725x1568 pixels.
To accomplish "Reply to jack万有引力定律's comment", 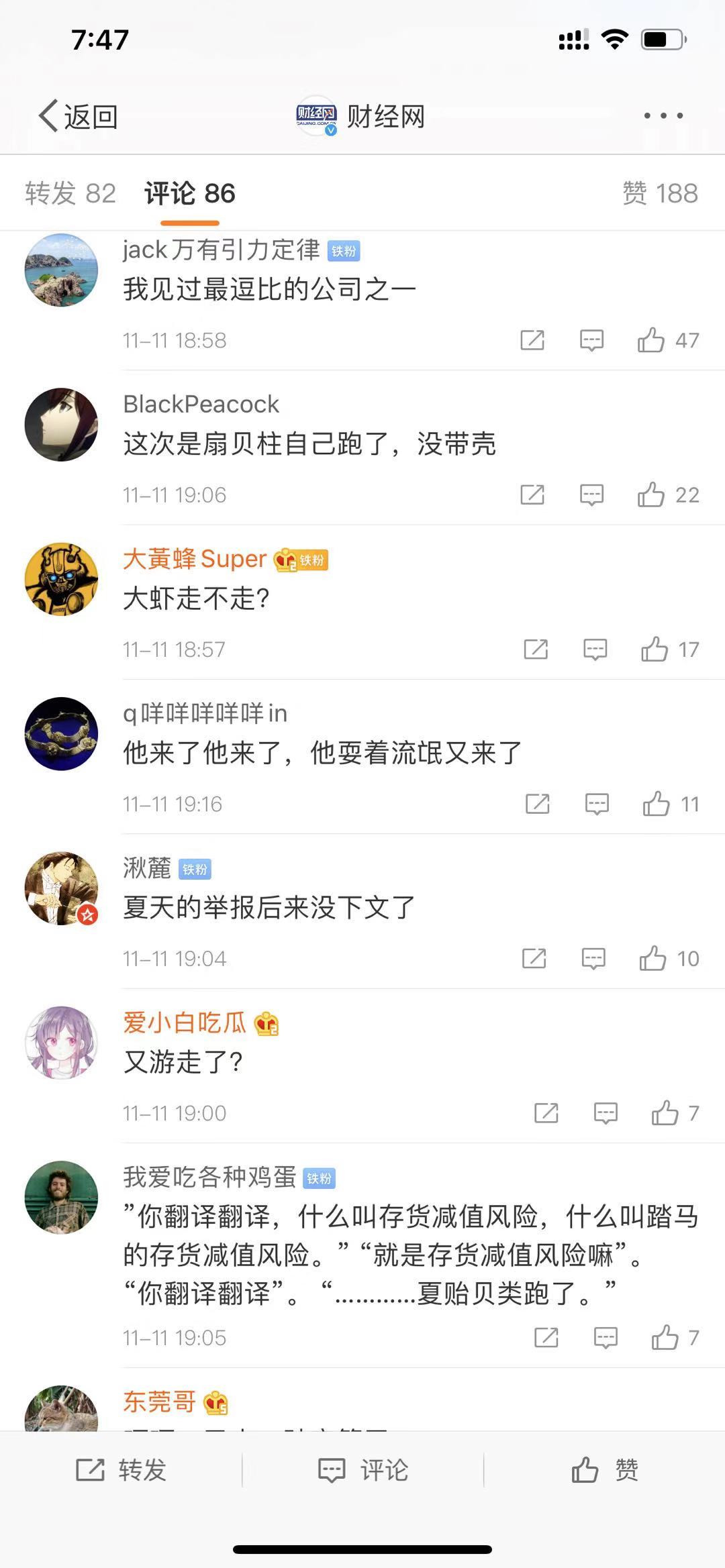I will (x=591, y=341).
